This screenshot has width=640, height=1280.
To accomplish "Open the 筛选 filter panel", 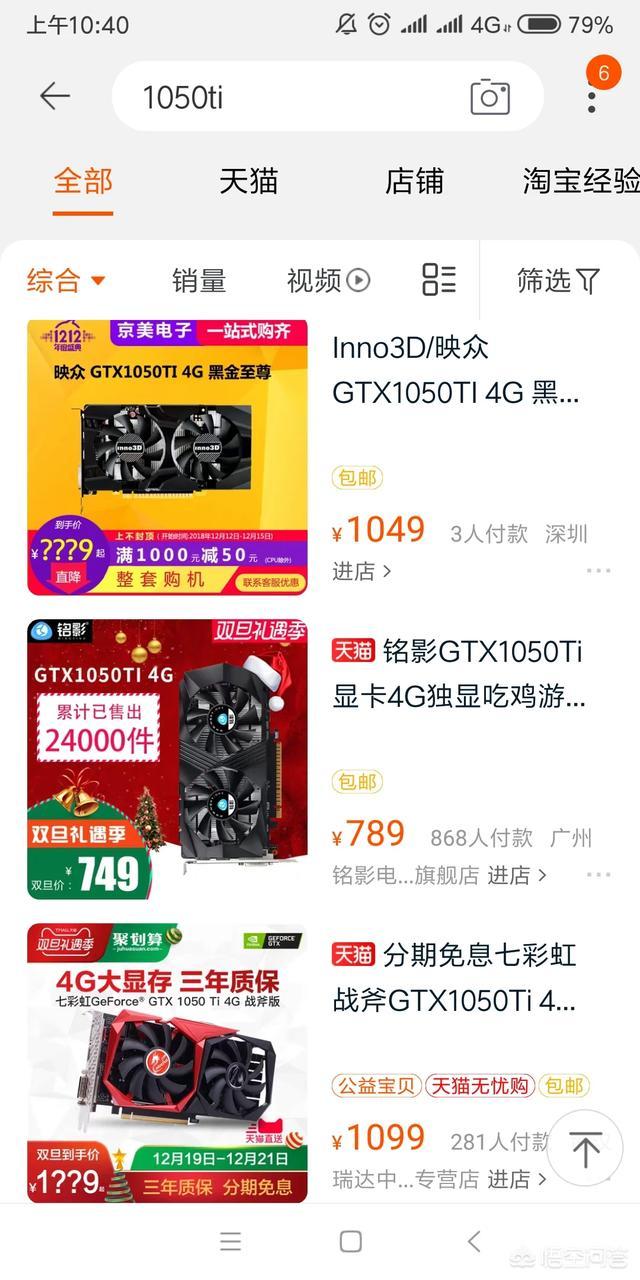I will point(558,281).
